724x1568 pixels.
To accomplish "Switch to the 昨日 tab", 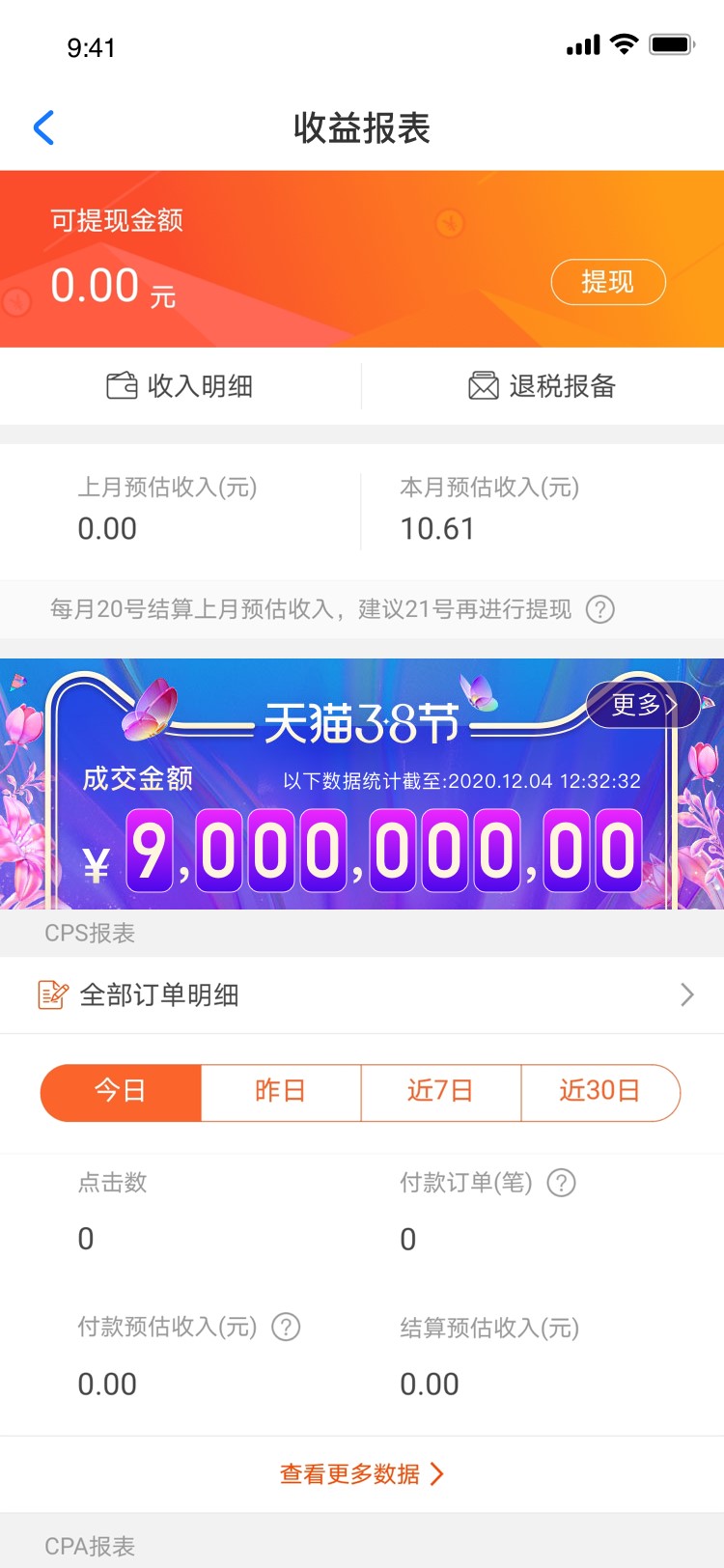I will 280,1092.
